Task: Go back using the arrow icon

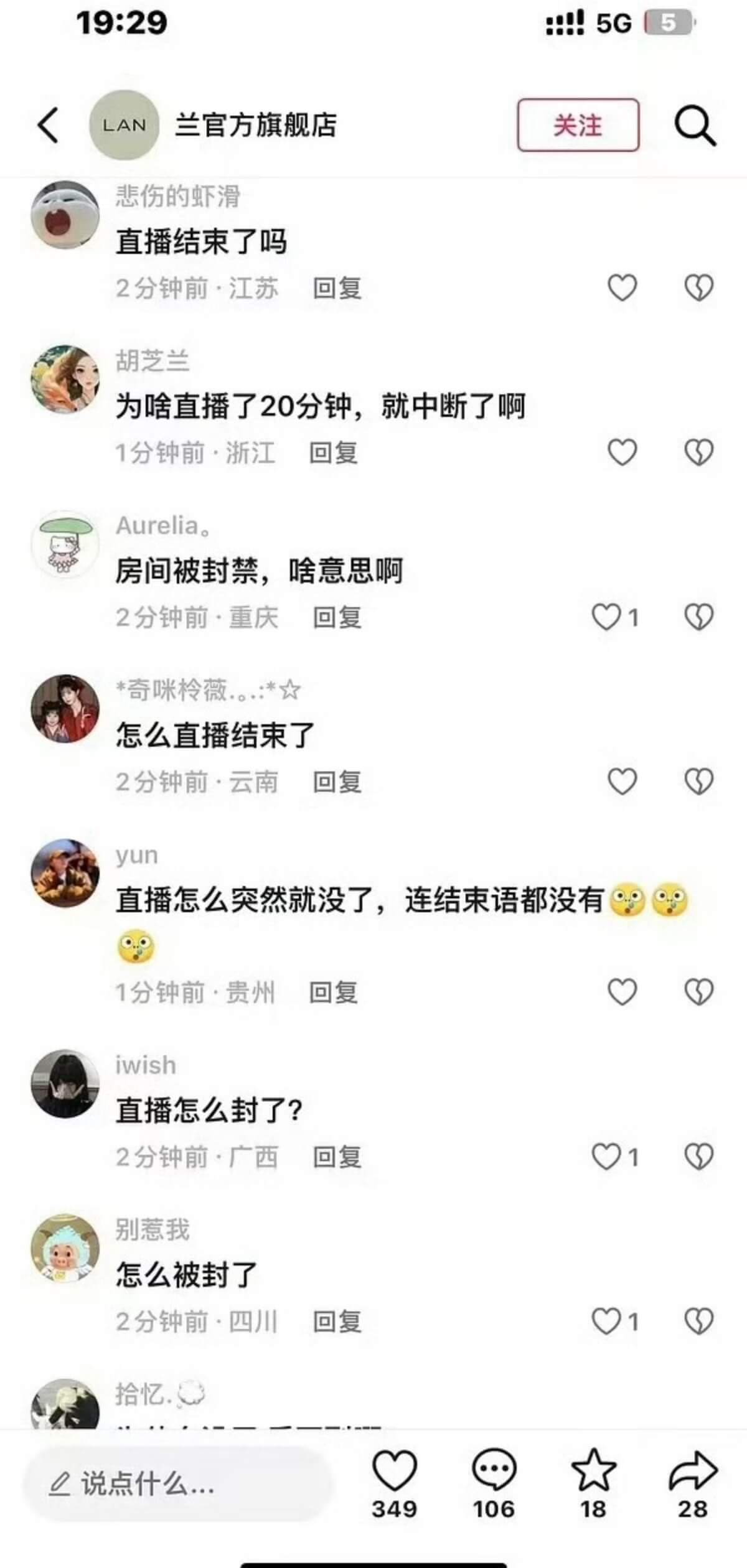Action: pos(49,125)
